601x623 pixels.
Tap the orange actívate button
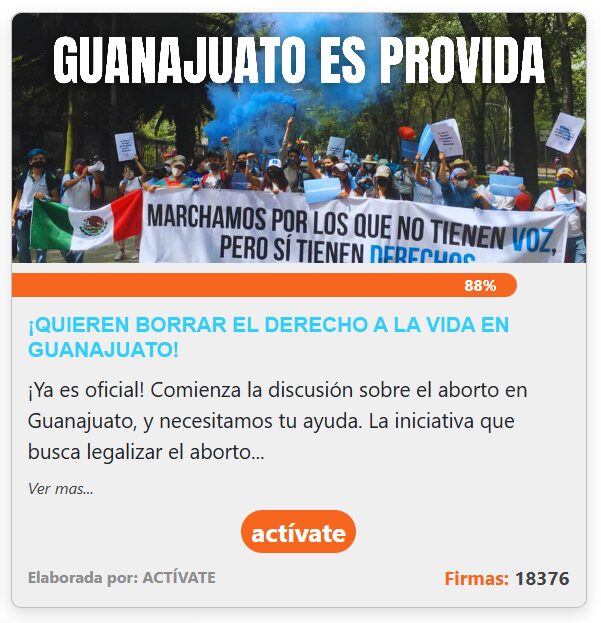(298, 532)
